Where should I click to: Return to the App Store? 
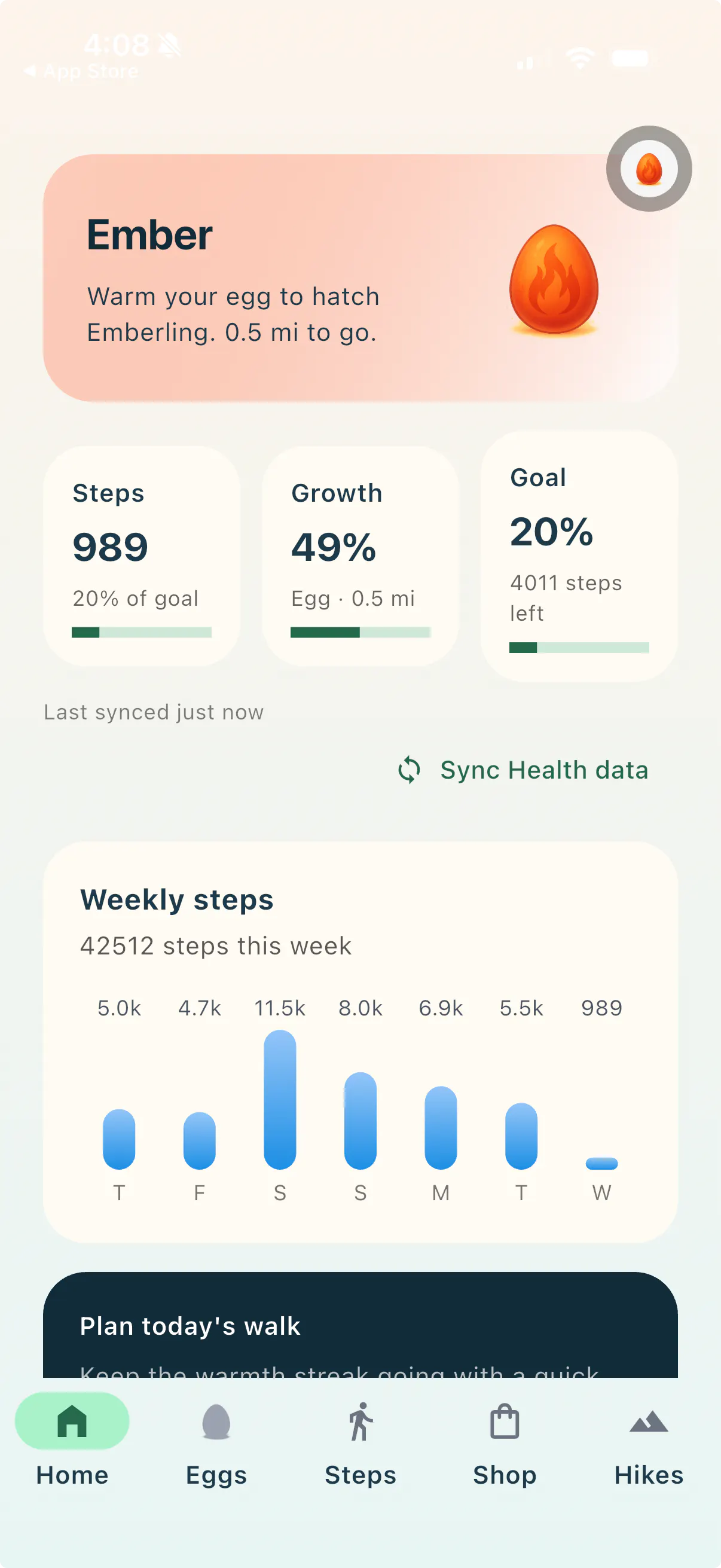click(x=80, y=71)
